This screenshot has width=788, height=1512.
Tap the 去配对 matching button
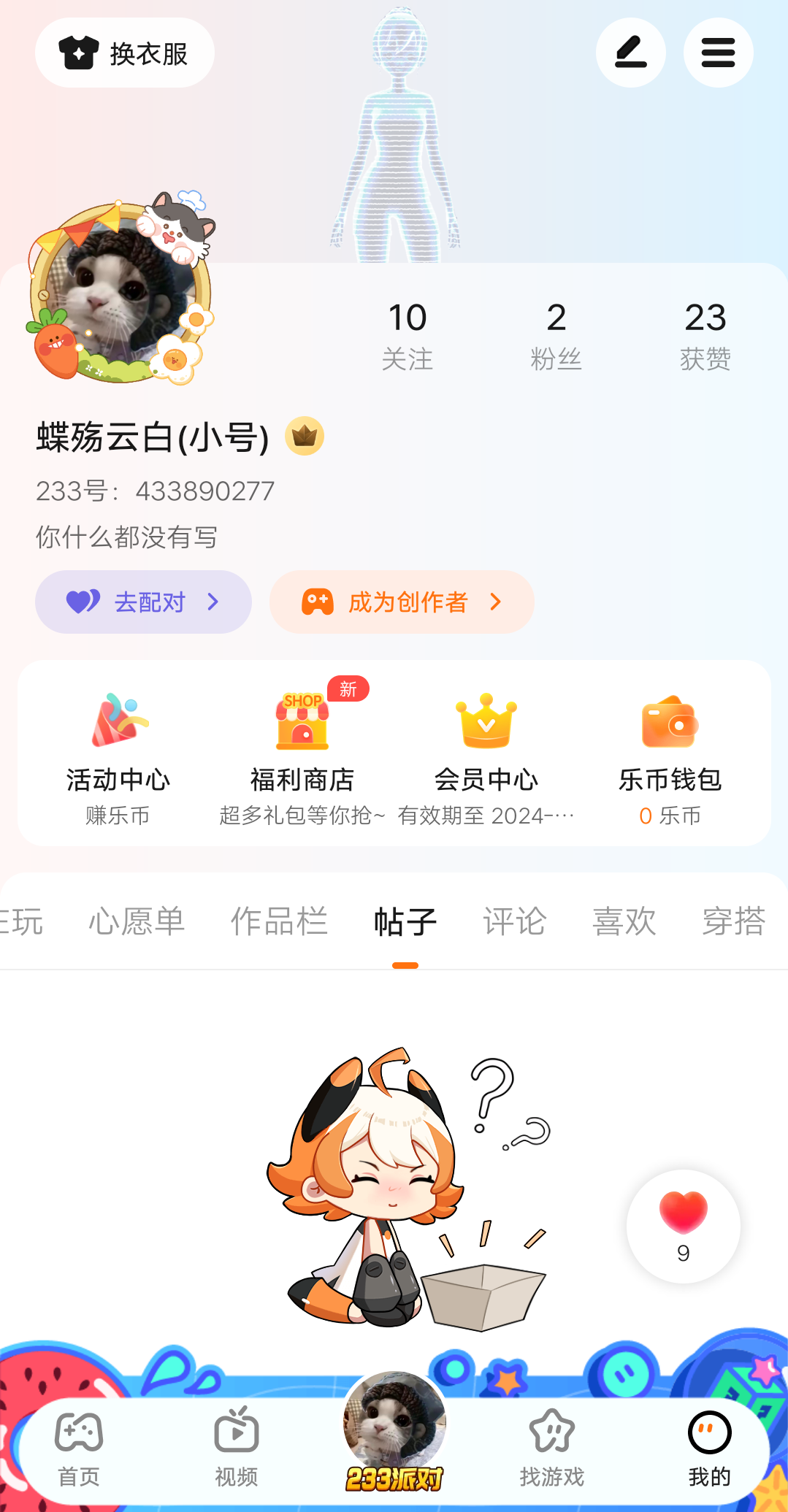tap(143, 602)
